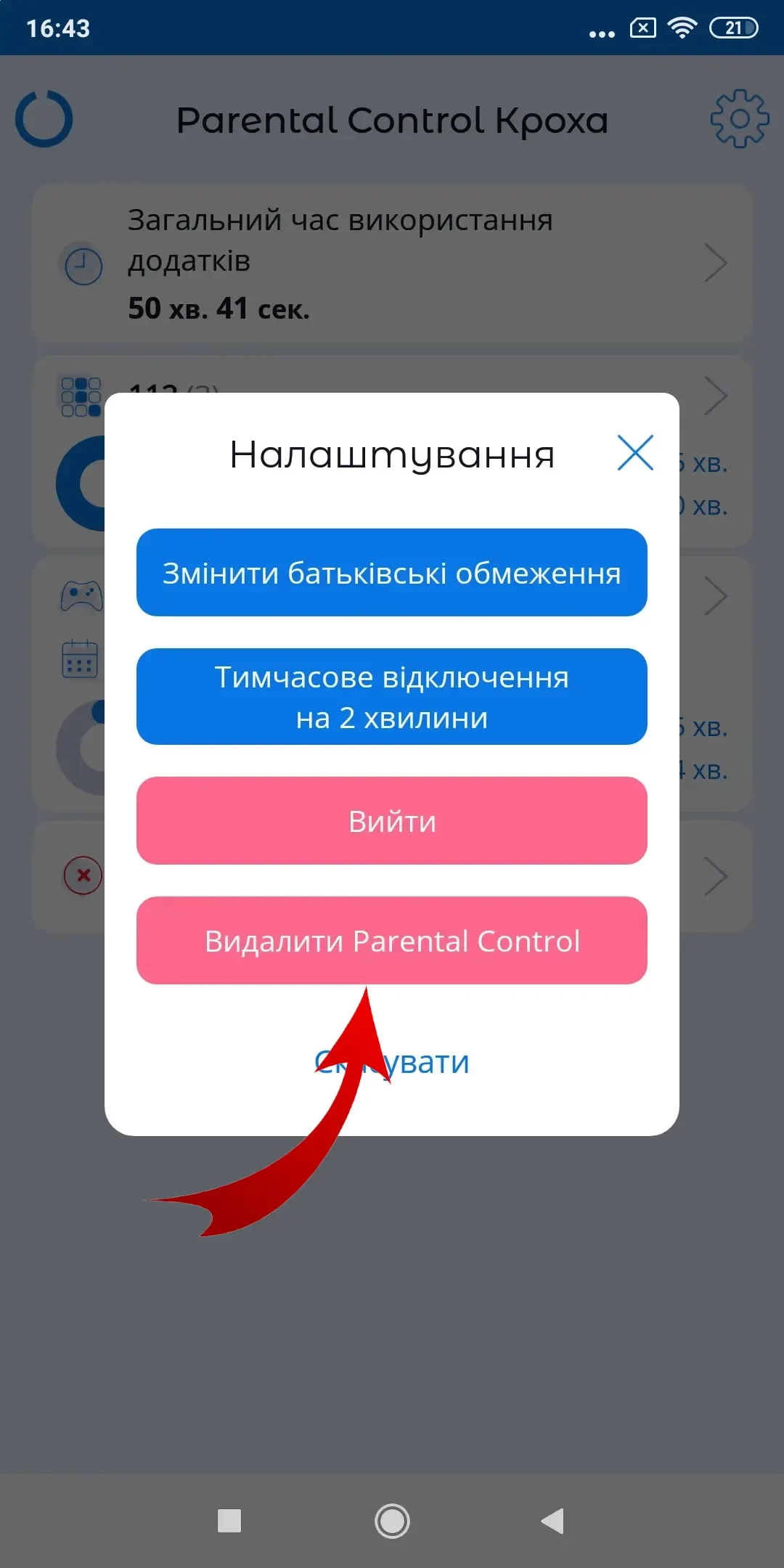Close the Налаштування dialog with X

pos(635,453)
